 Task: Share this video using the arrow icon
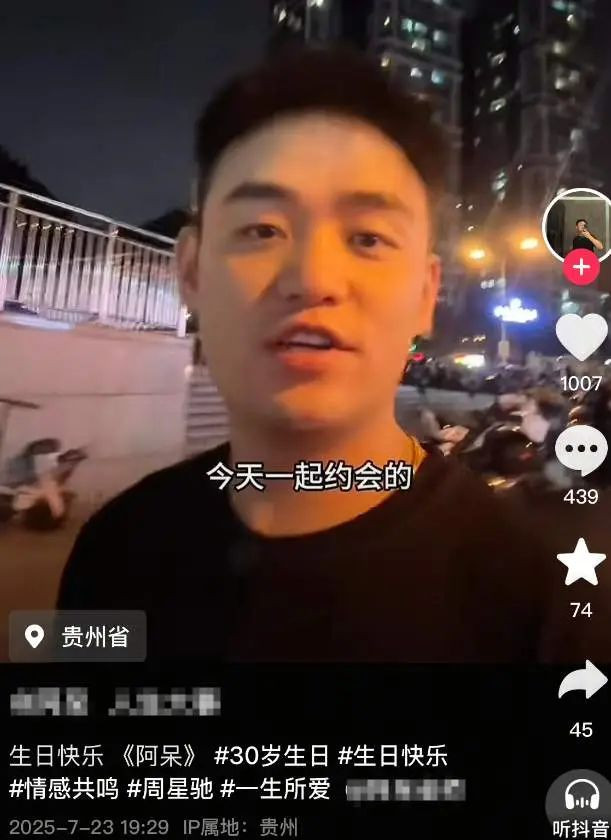click(x=582, y=682)
